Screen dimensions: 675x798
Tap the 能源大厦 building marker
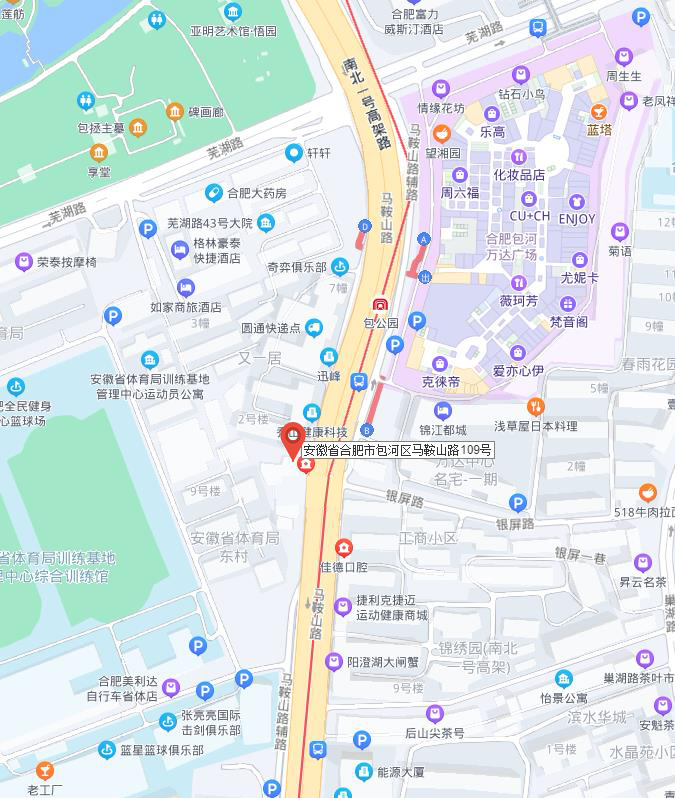pos(363,772)
